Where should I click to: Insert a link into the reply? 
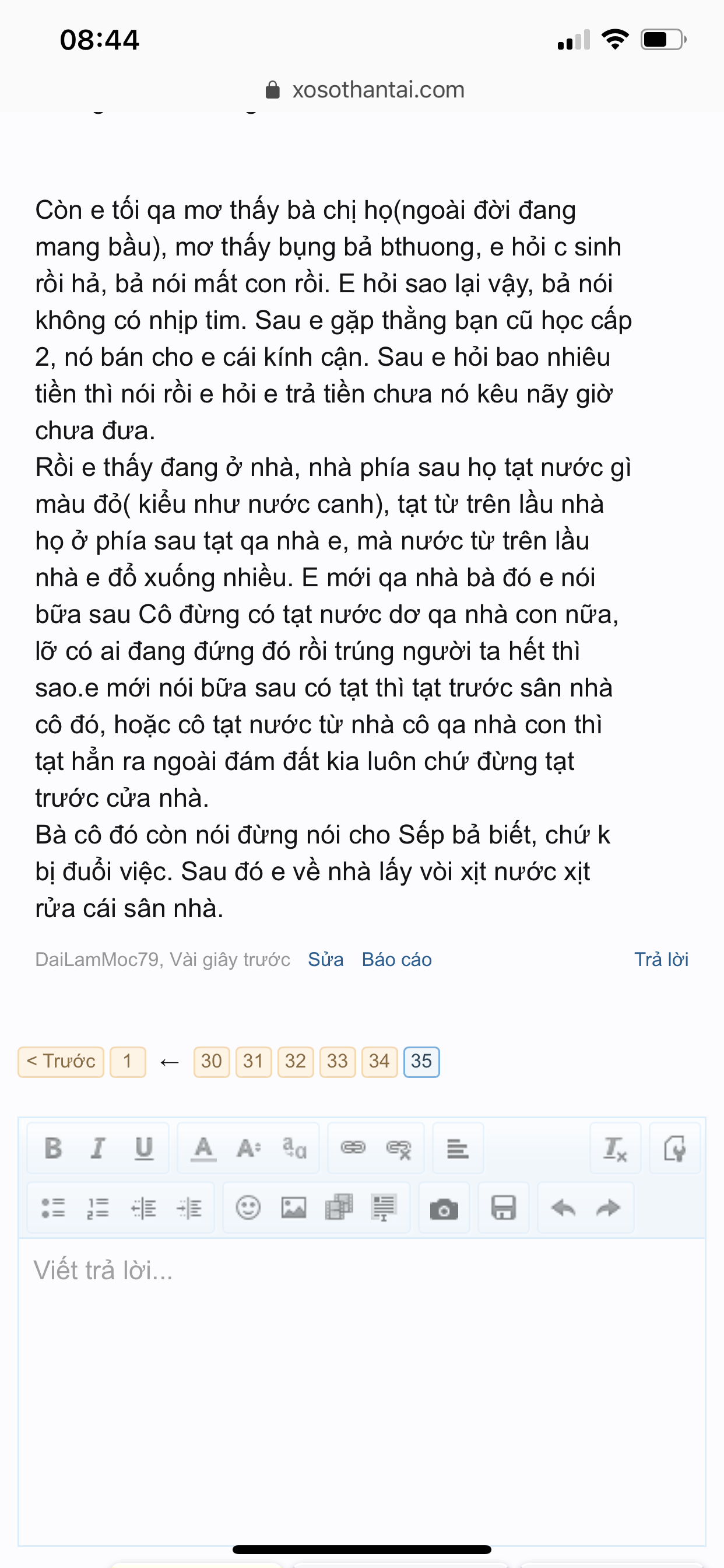point(353,1148)
